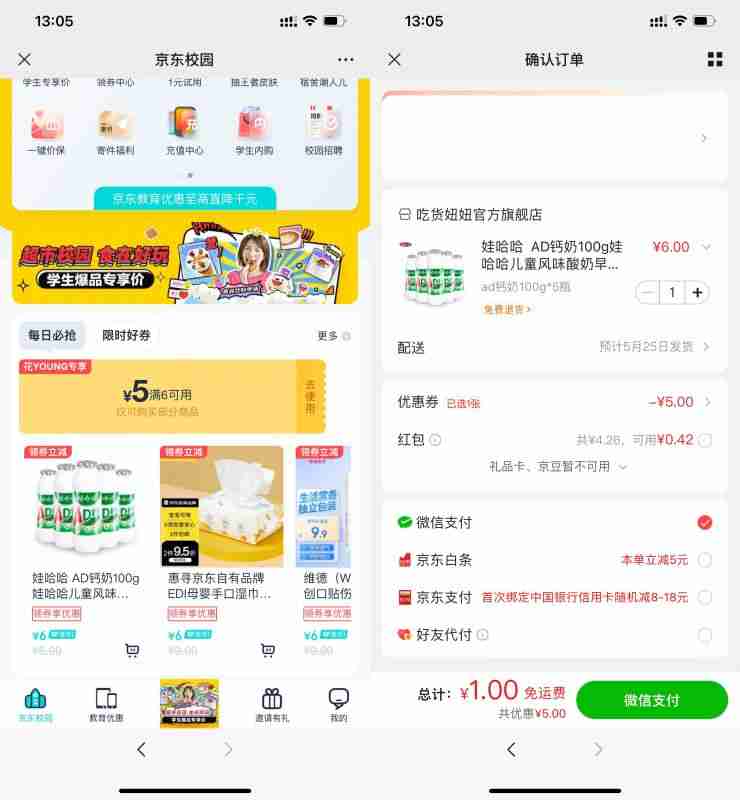Open the 超市校园 student deals banner
This screenshot has height=800, width=740.
(x=185, y=261)
